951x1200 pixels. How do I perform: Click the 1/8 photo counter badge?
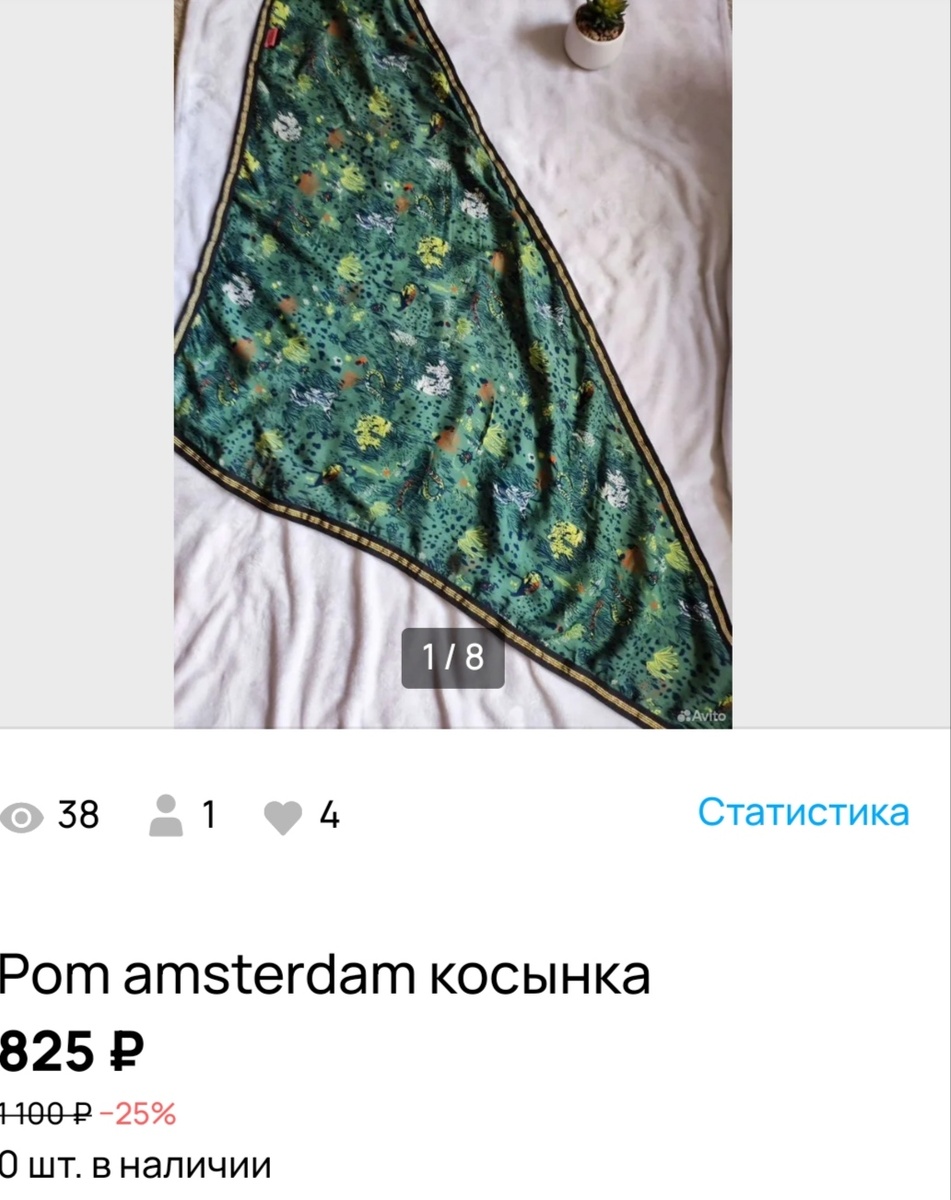452,658
